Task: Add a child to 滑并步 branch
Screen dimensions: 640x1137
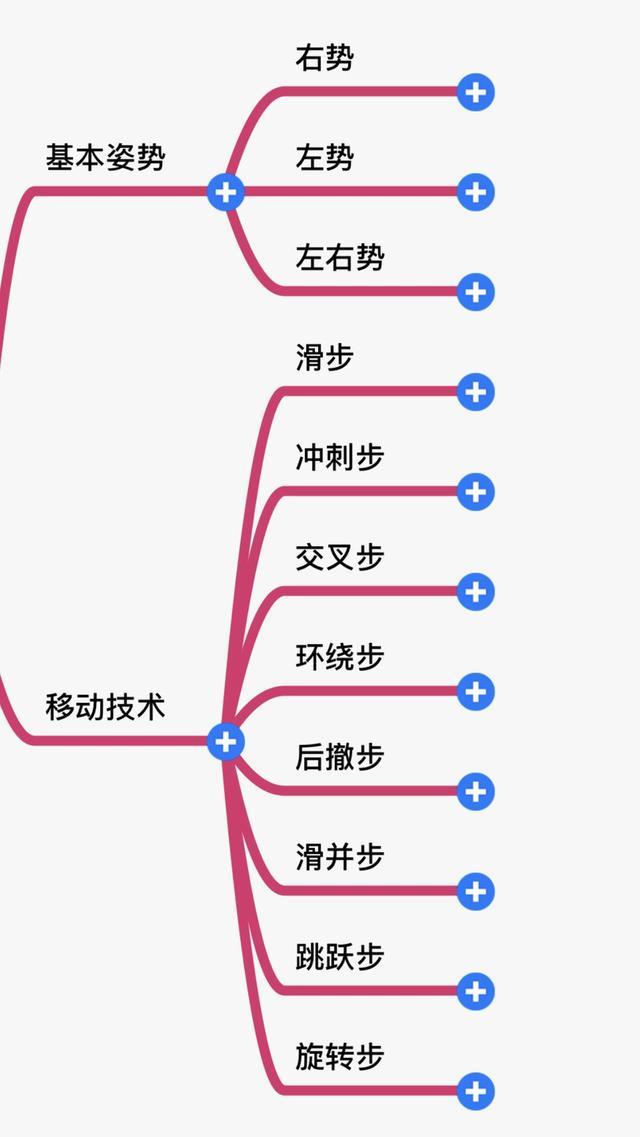Action: click(x=475, y=892)
